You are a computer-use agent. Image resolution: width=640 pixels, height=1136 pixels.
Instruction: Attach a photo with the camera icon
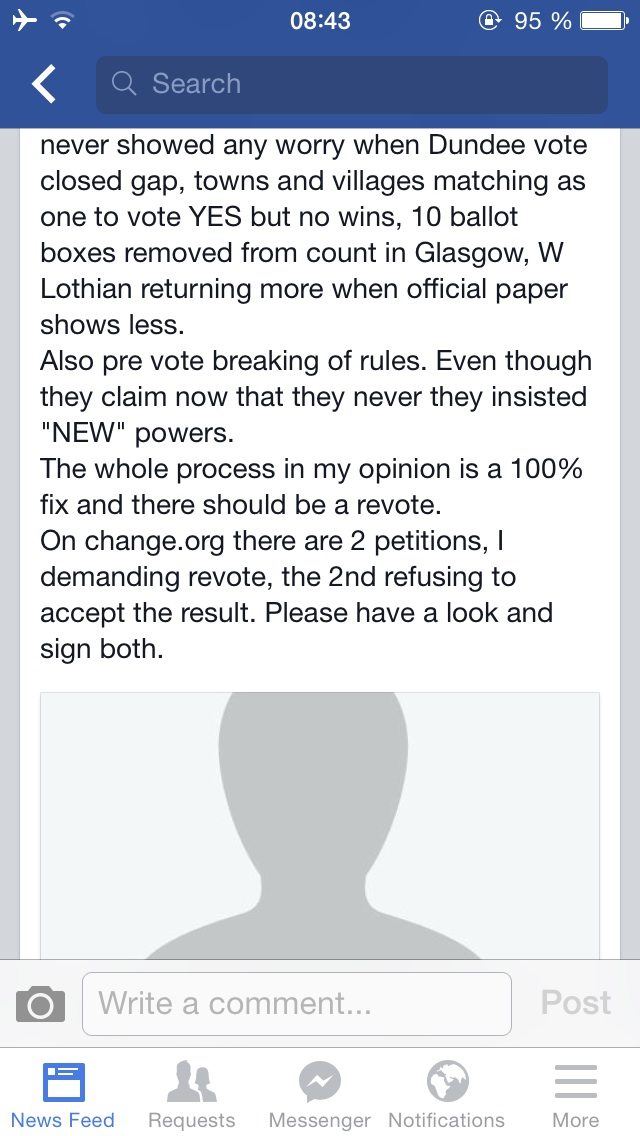point(41,1004)
